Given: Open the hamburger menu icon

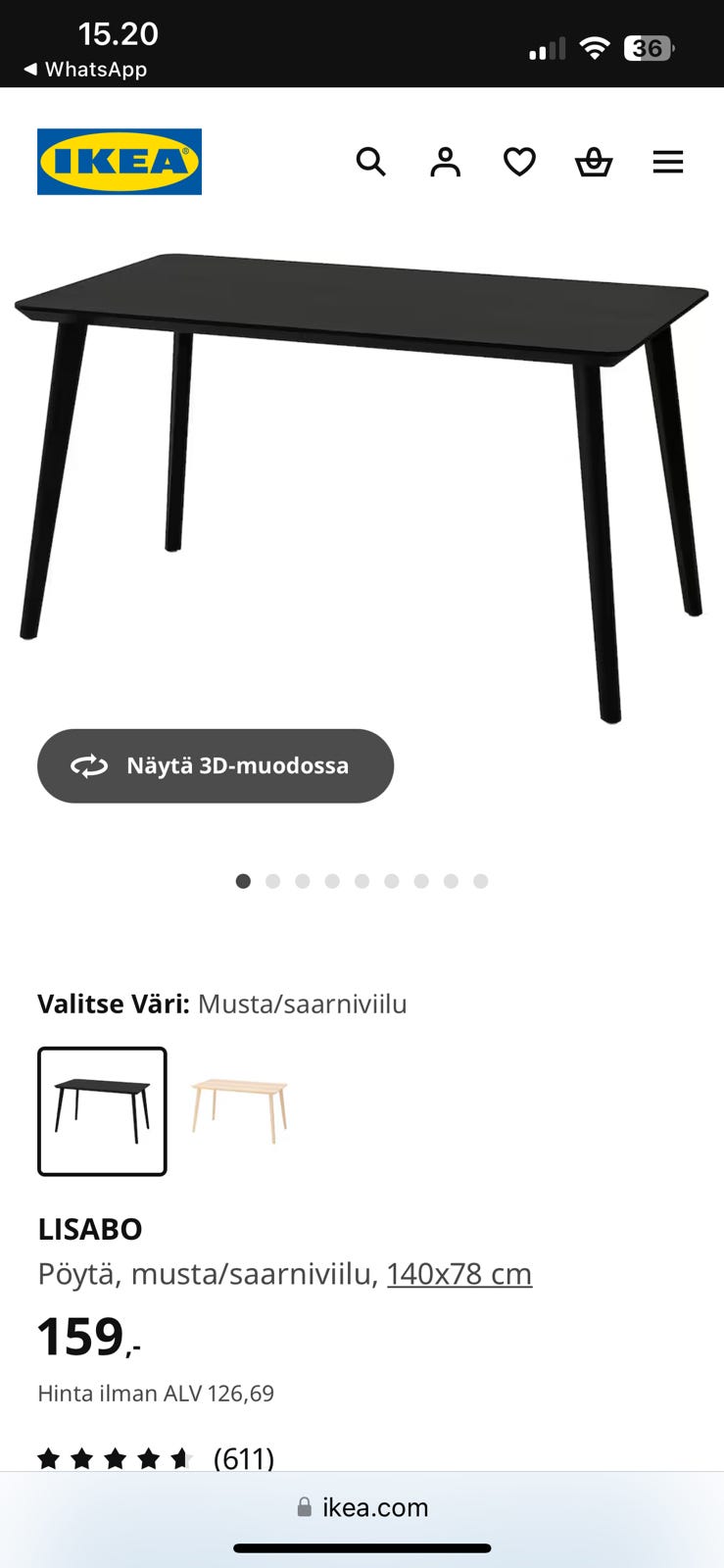Looking at the screenshot, I should click(x=668, y=162).
